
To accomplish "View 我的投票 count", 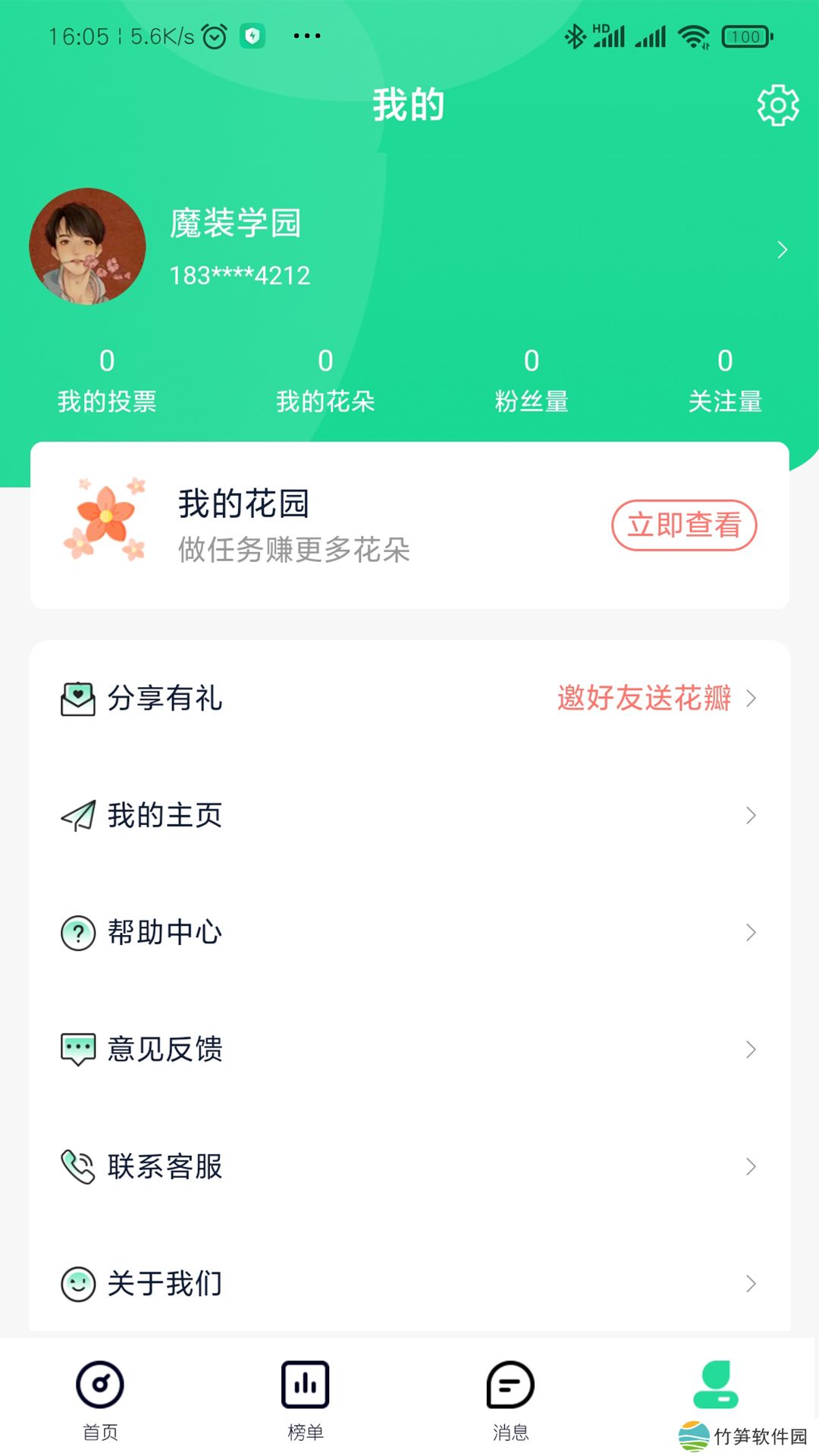I will click(107, 381).
